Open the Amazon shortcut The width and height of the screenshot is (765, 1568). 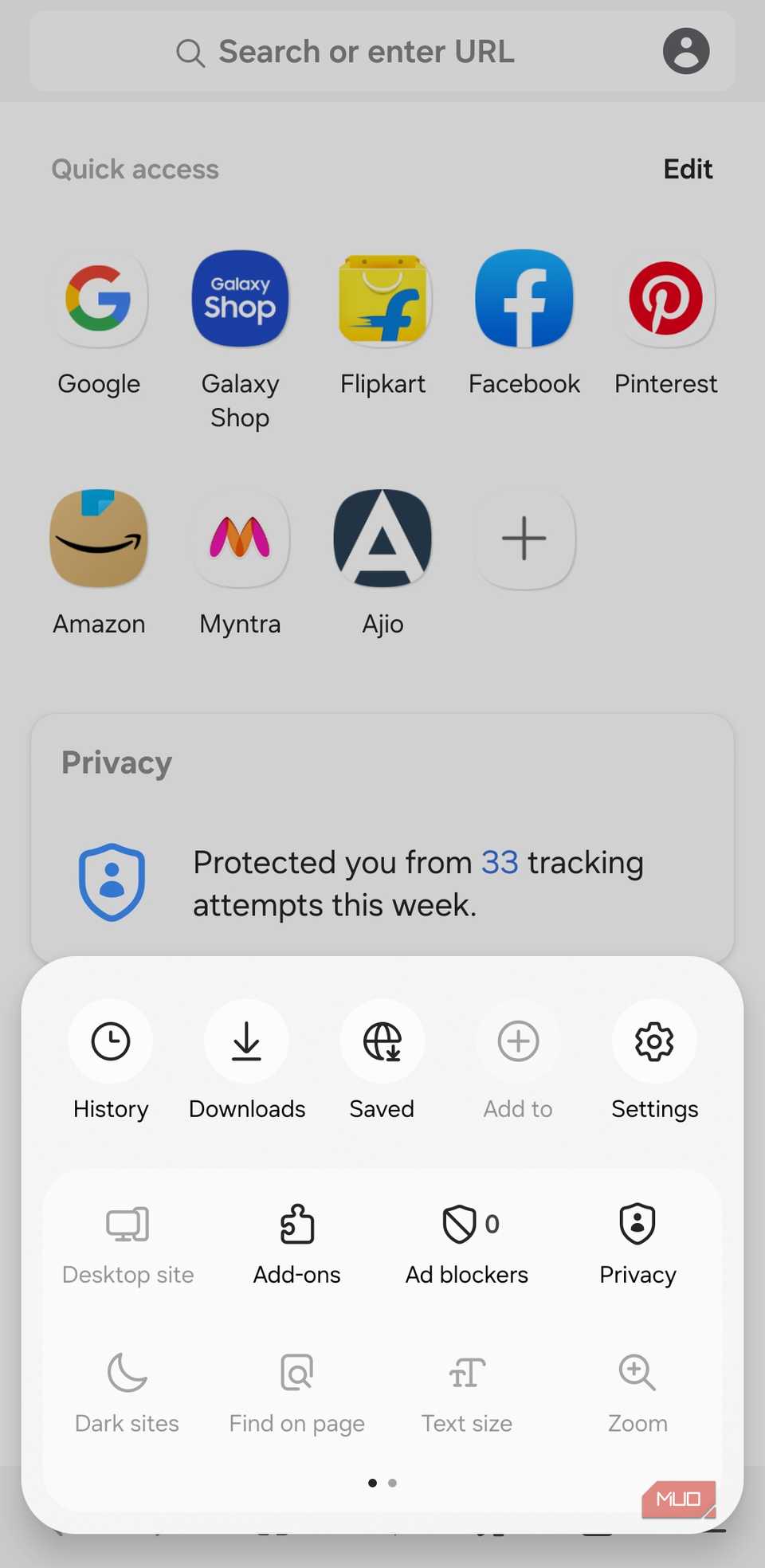(x=99, y=539)
